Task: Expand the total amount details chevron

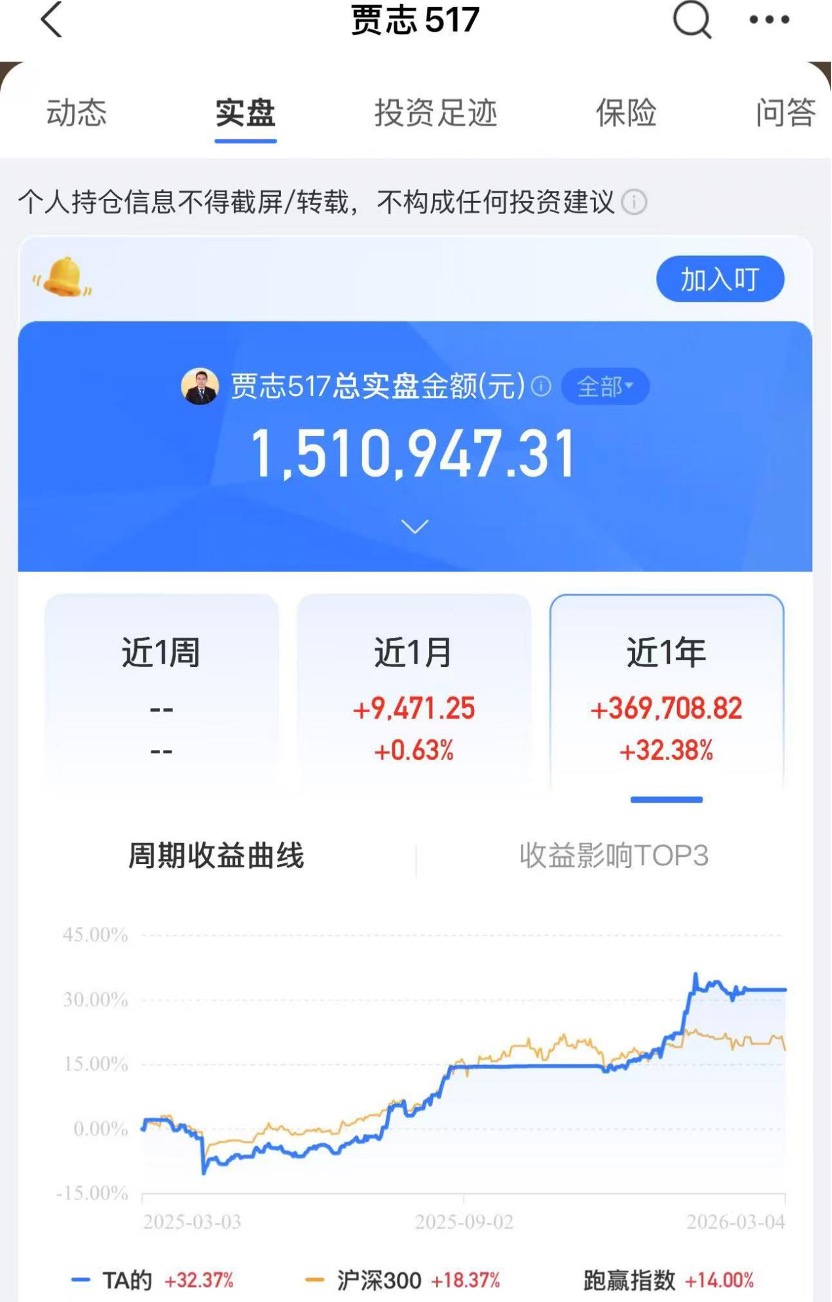Action: (414, 526)
